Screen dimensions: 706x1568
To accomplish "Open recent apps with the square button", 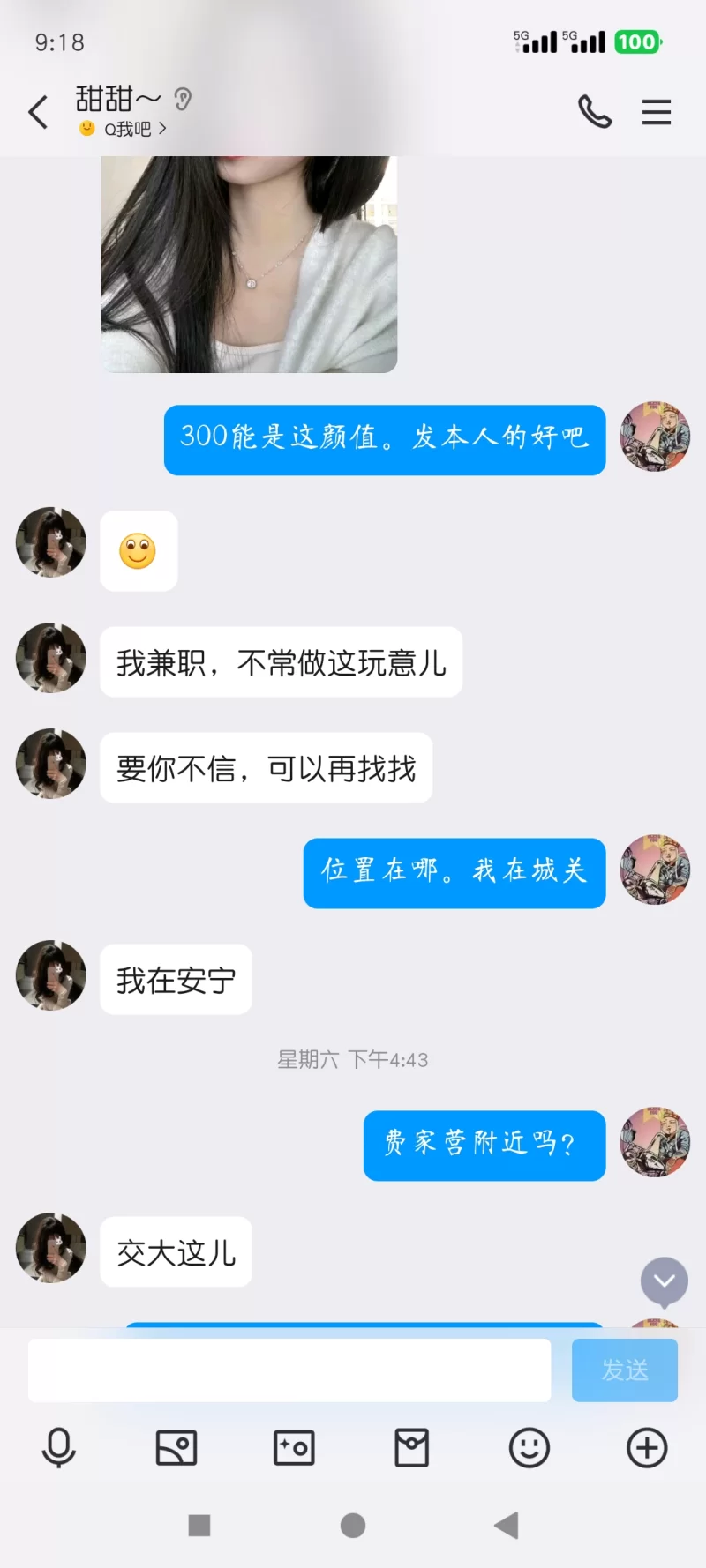I will (x=199, y=1525).
